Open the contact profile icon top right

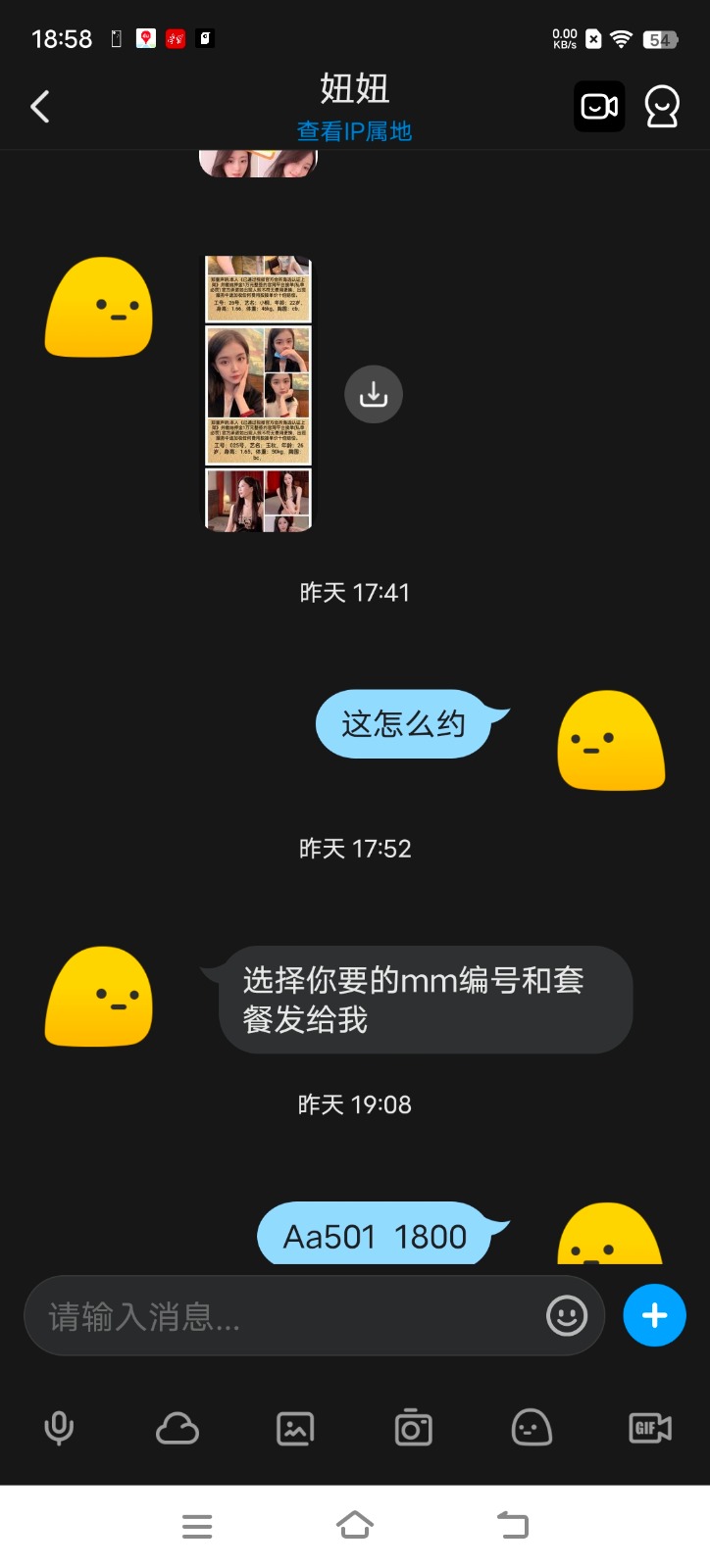[662, 105]
